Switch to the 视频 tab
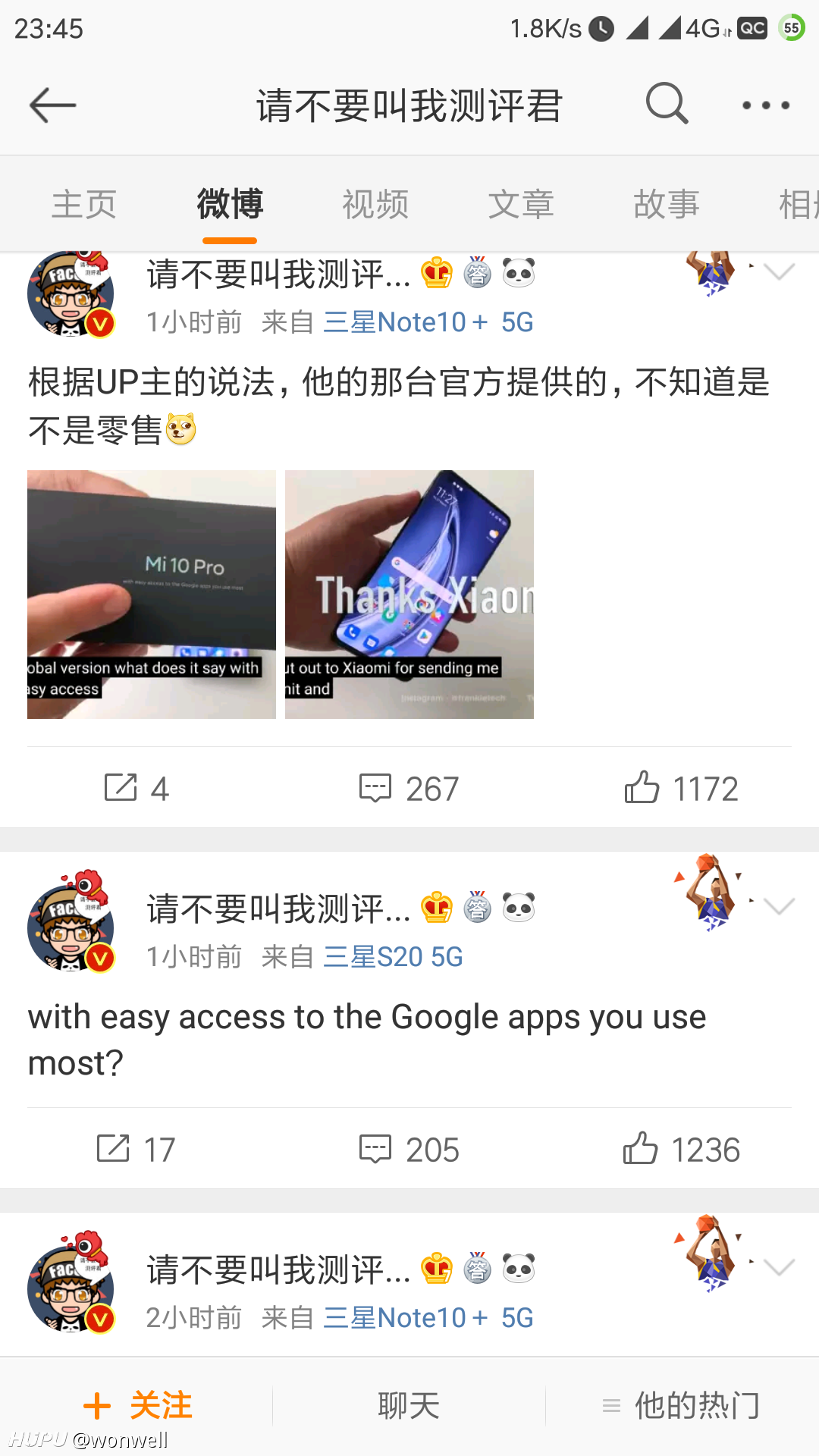Image resolution: width=819 pixels, height=1456 pixels. 375,205
